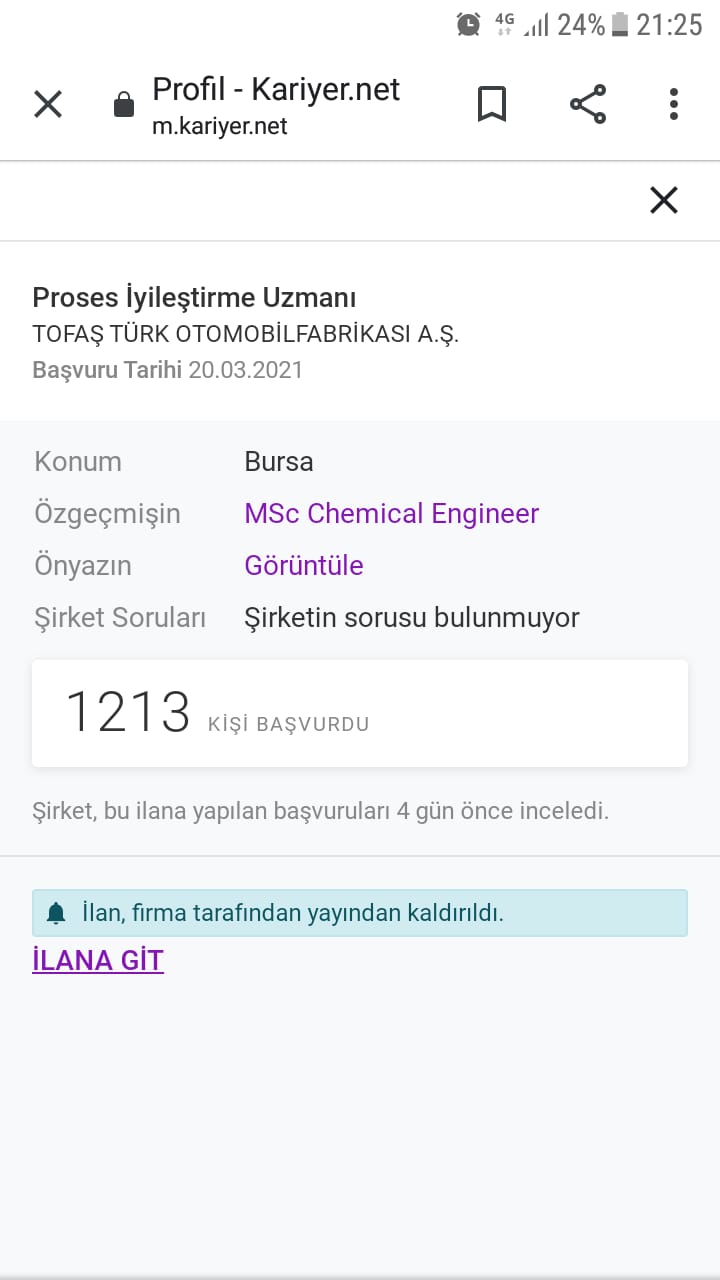Go to the listing via İLANA GİT
Screen dimensions: 720x1280
point(98,961)
